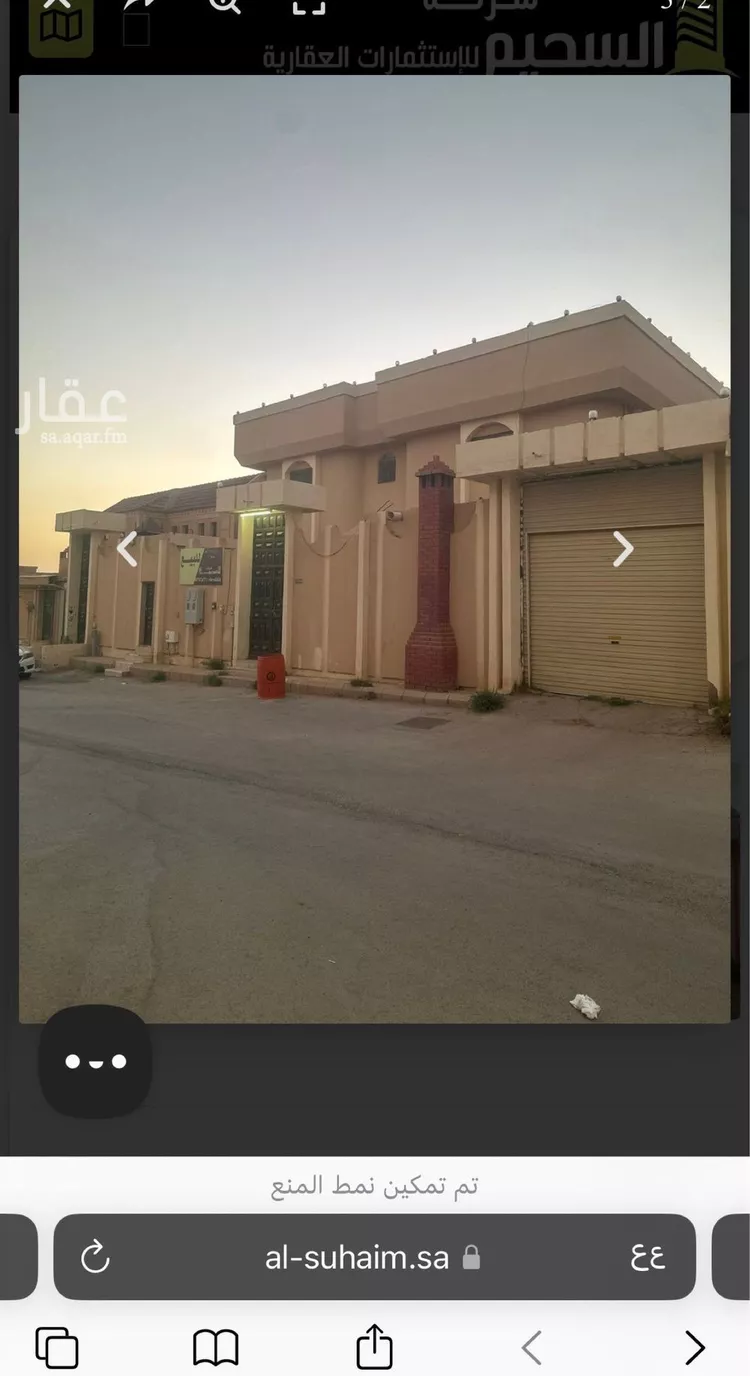Viewport: 750px width, 1376px height.
Task: Open the floating three-dots menu button
Action: point(96,1061)
